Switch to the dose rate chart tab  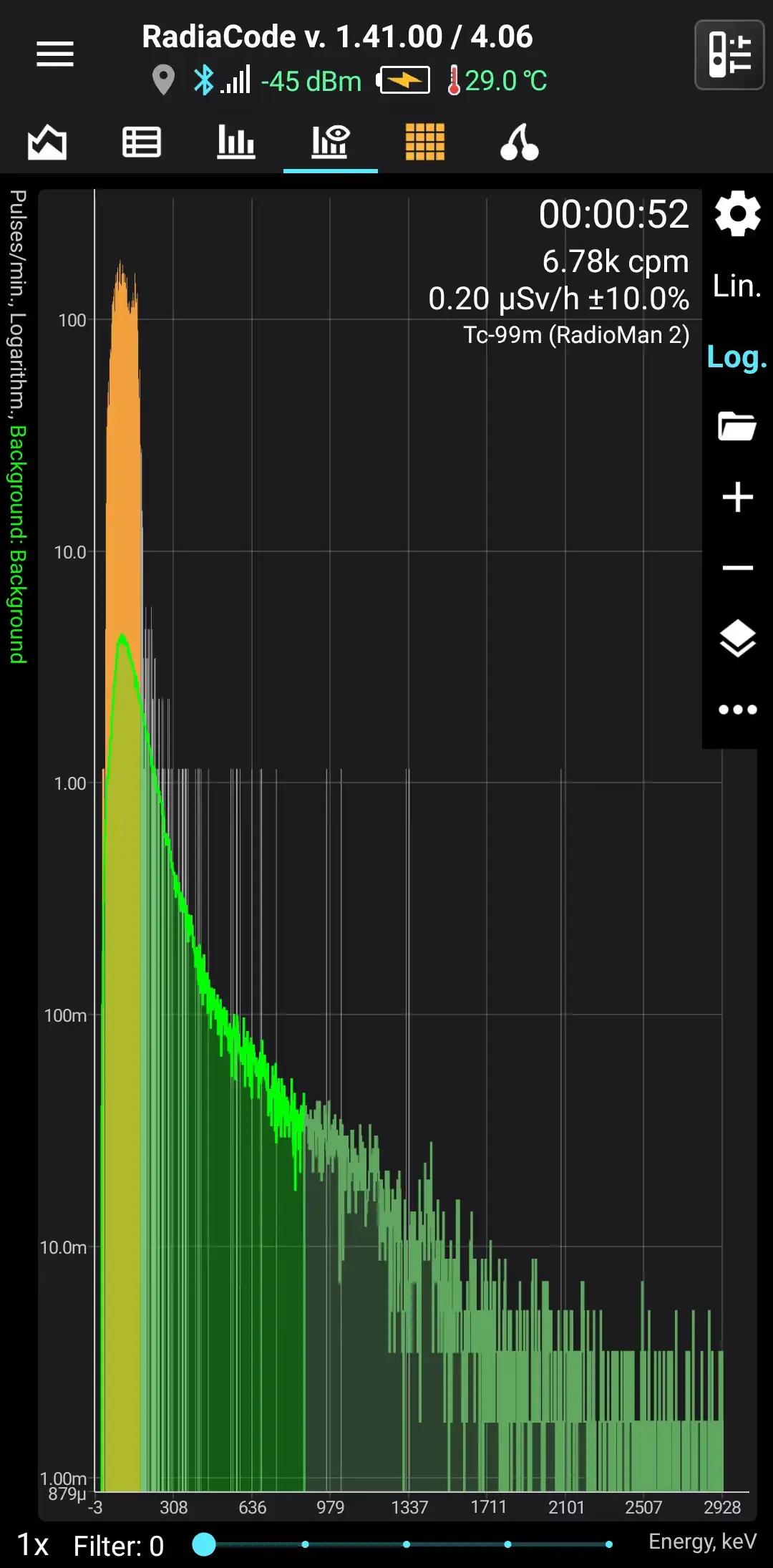click(47, 142)
